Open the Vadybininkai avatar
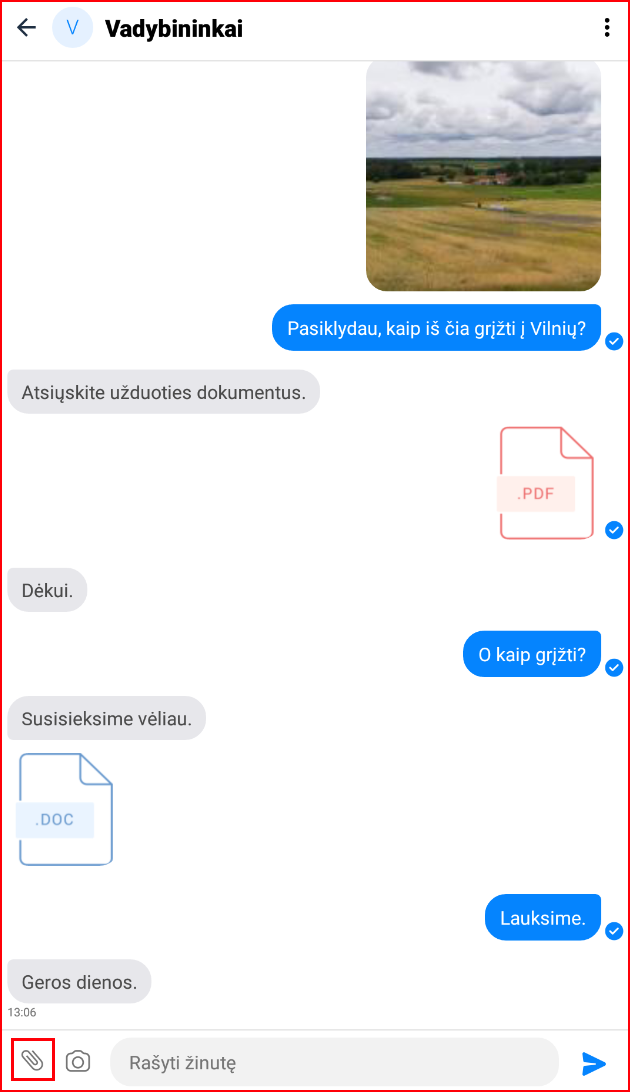This screenshot has height=1092, width=630. [72, 28]
